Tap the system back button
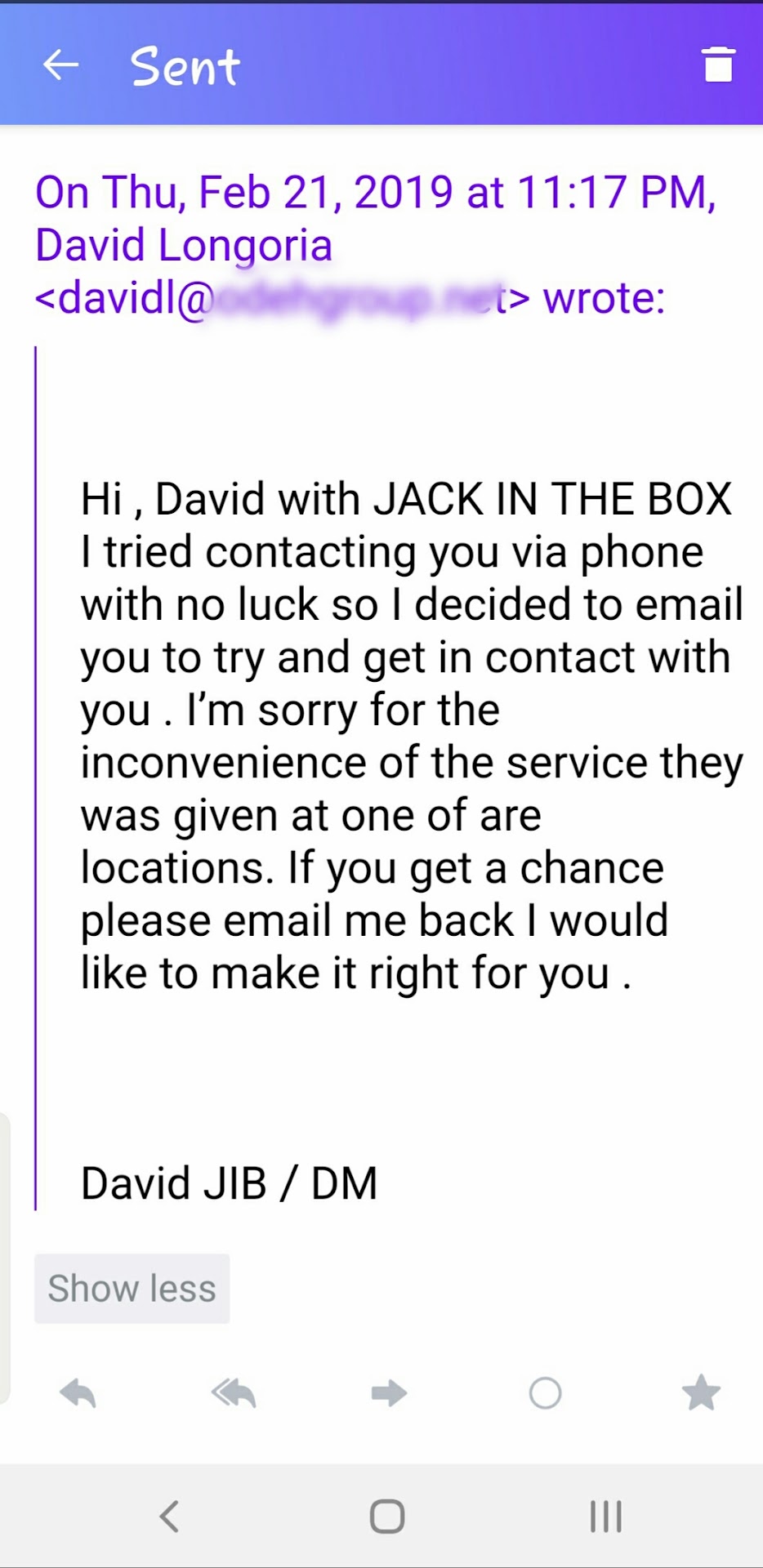 [169, 1517]
